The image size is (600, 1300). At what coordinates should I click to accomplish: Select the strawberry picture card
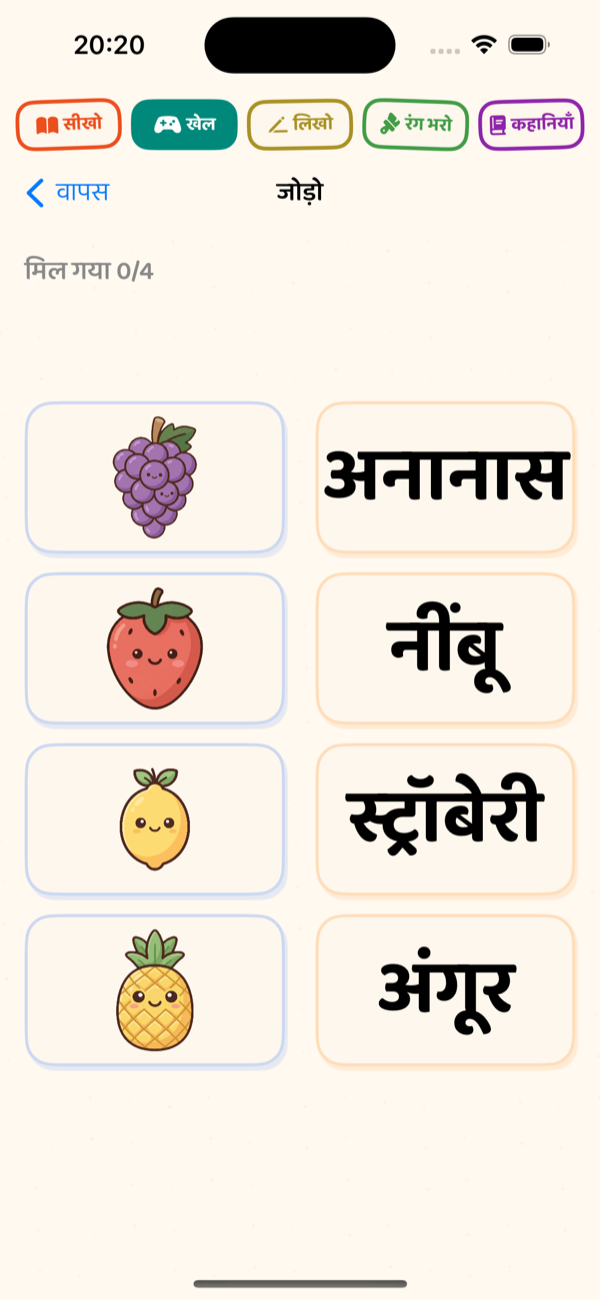point(155,648)
